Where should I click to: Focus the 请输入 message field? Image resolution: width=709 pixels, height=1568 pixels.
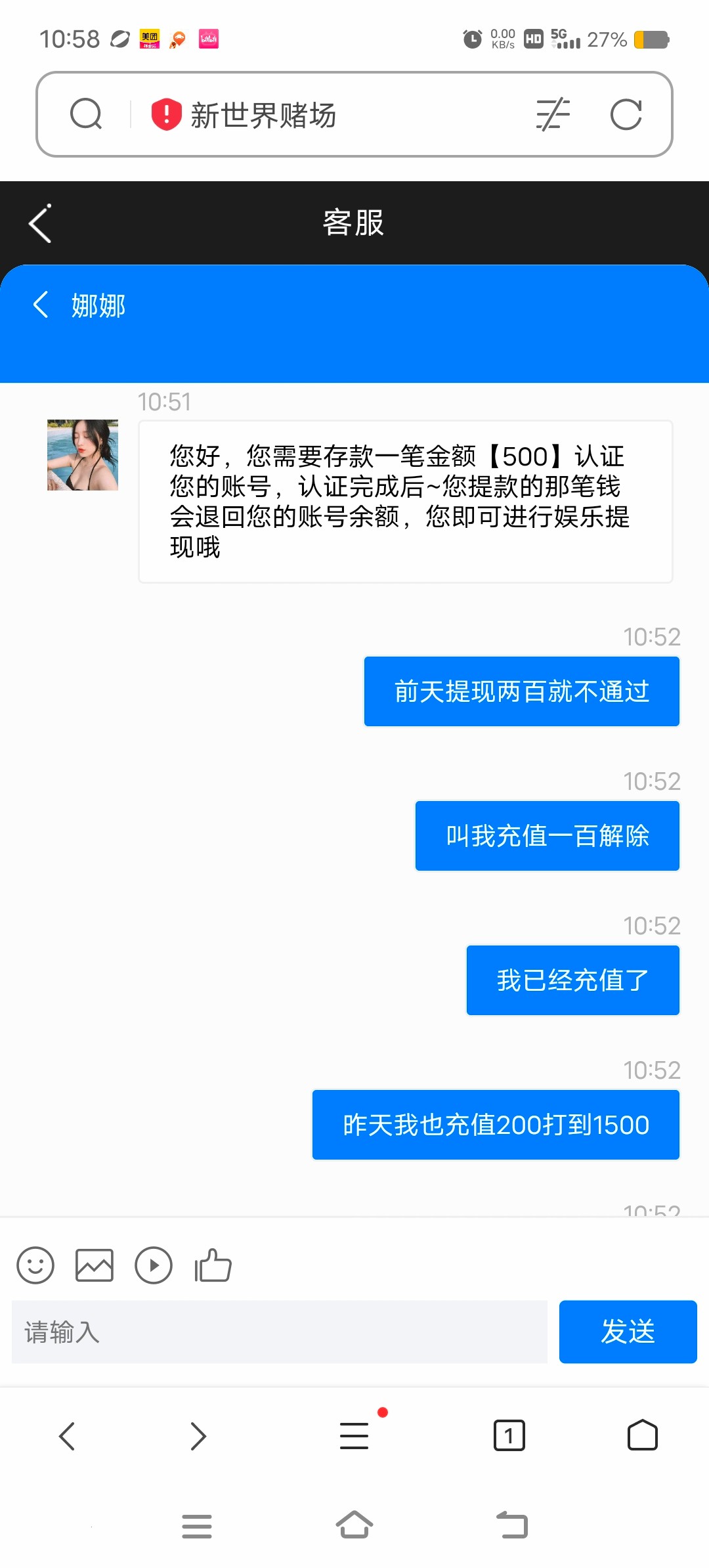(279, 1332)
